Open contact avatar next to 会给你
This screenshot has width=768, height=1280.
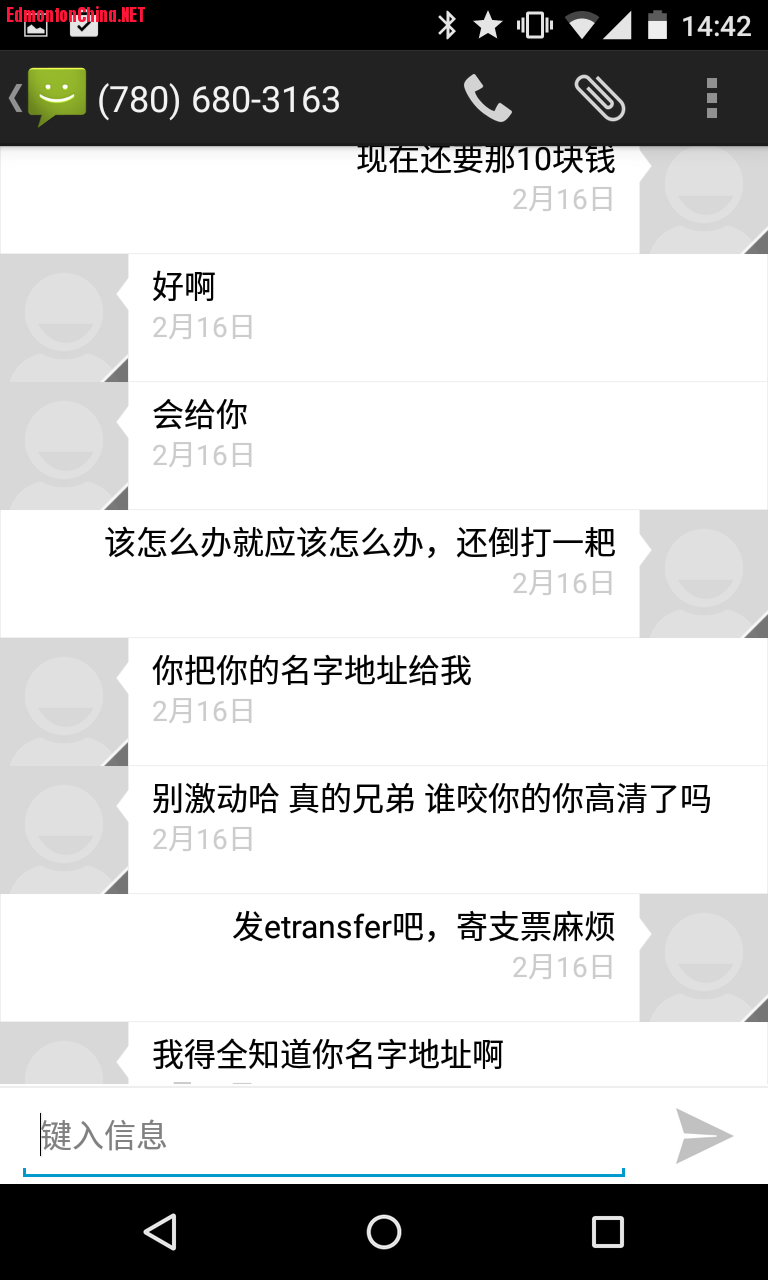64,446
